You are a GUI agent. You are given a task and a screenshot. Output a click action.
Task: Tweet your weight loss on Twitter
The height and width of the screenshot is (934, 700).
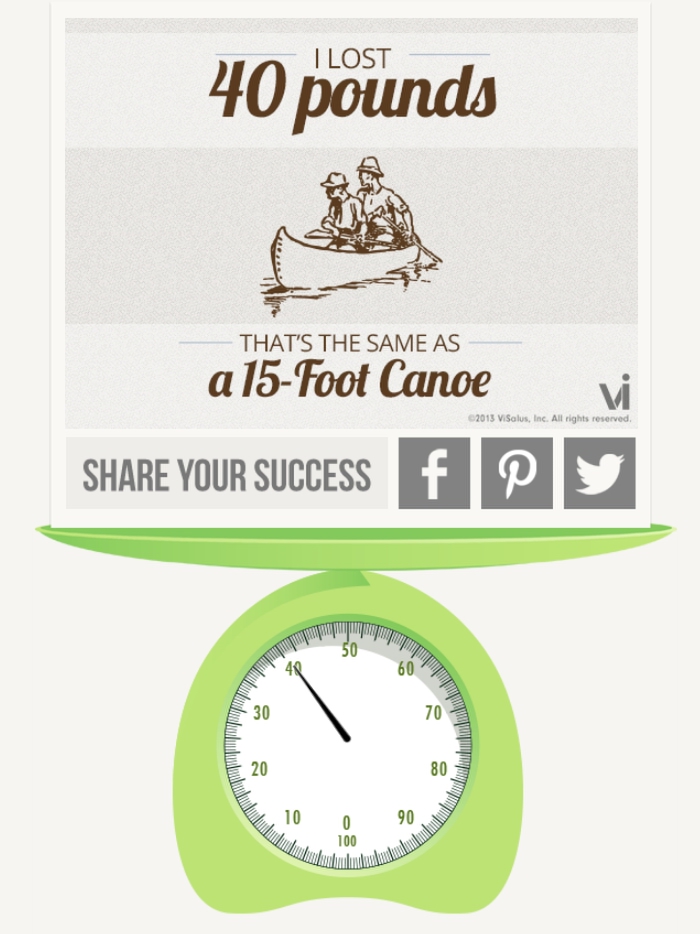pyautogui.click(x=599, y=474)
